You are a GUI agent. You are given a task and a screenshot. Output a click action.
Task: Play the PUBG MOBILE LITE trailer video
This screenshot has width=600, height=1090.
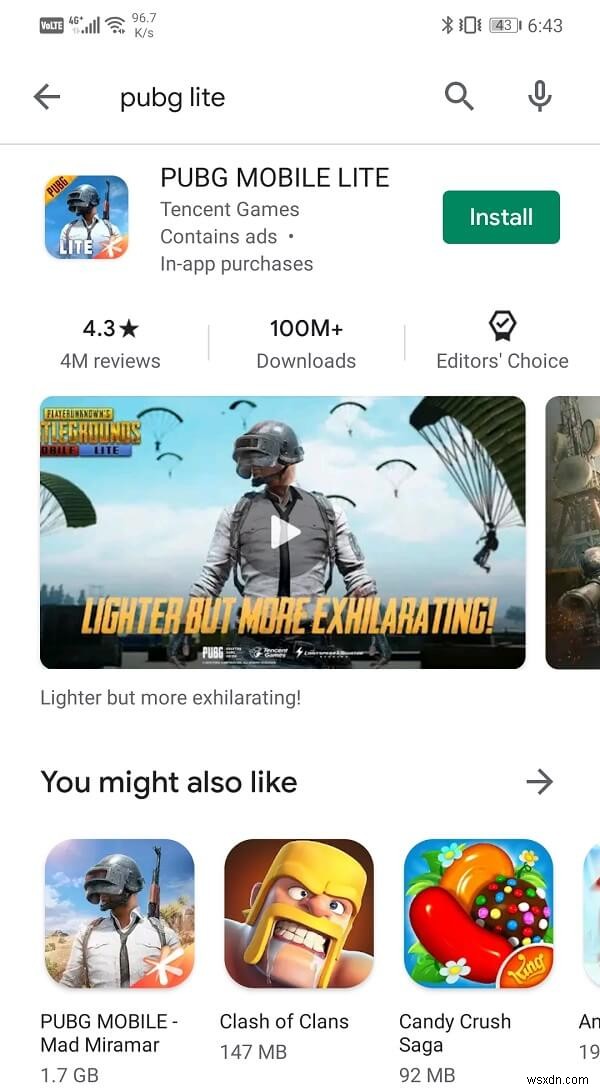click(284, 532)
